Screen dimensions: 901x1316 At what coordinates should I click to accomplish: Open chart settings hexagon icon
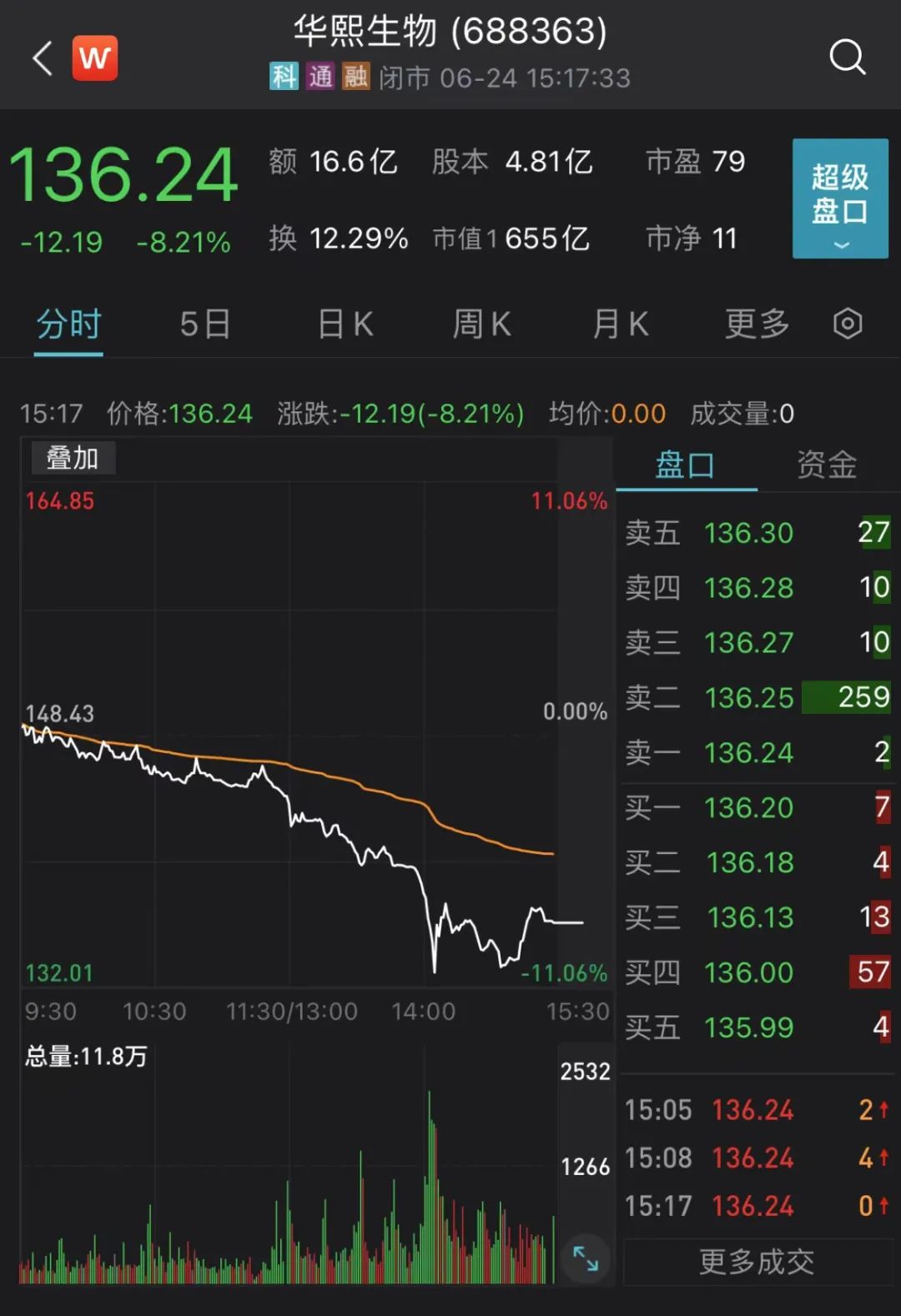coord(848,324)
